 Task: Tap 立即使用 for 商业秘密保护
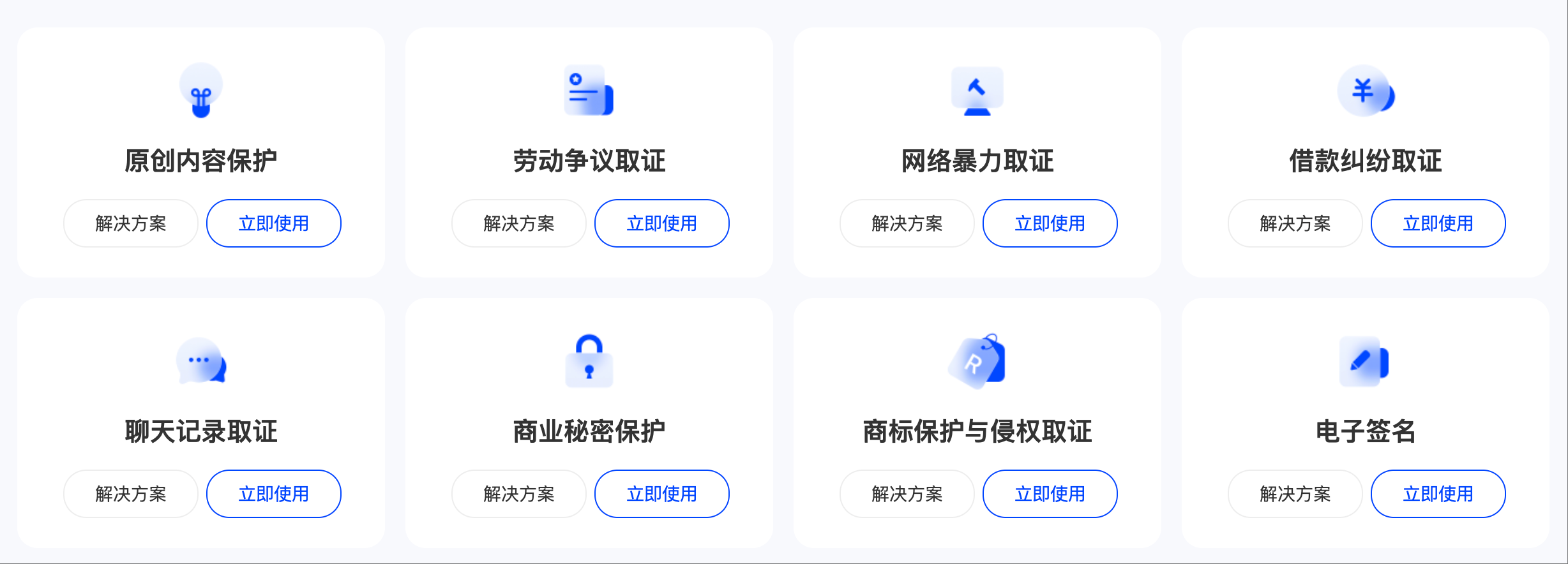tap(661, 494)
